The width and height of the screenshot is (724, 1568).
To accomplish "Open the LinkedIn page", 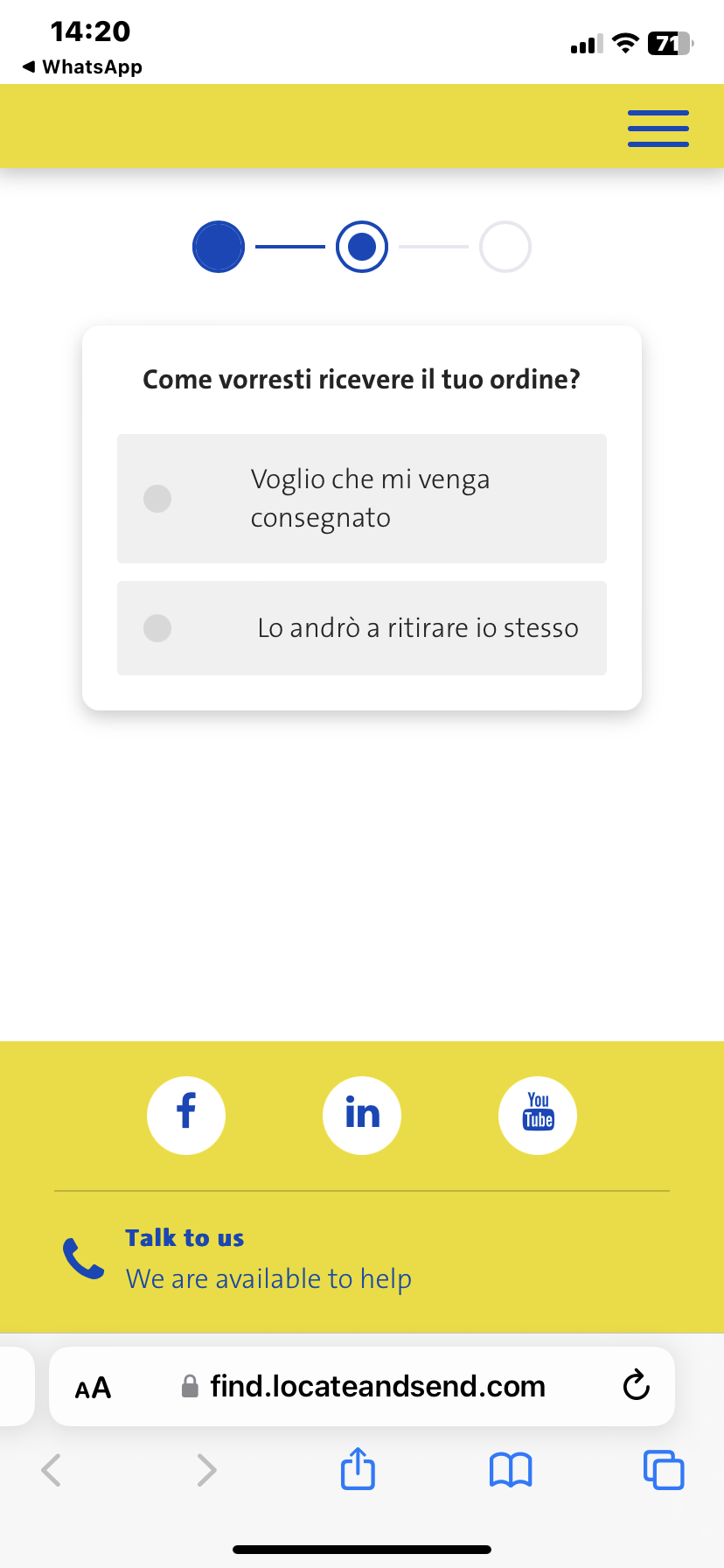I will [362, 1116].
